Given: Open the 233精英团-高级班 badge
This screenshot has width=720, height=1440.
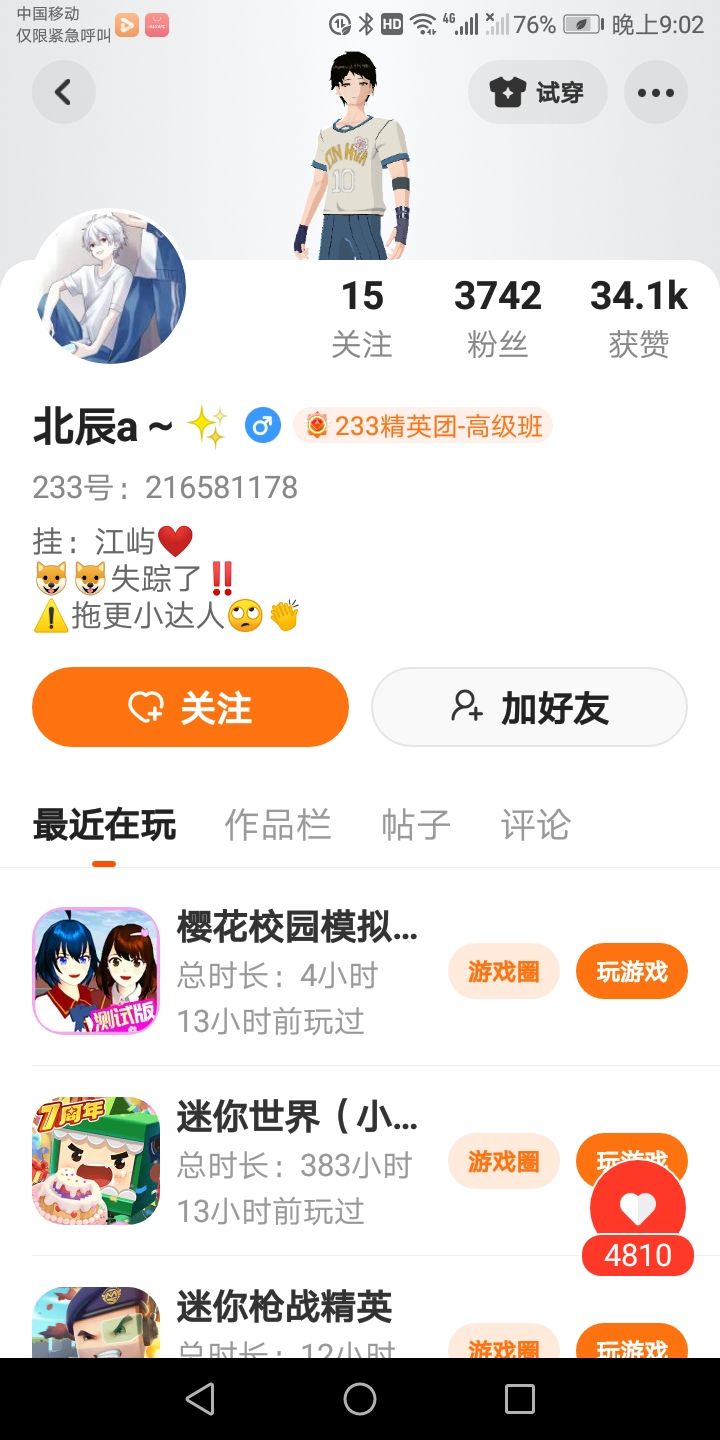Looking at the screenshot, I should [423, 427].
